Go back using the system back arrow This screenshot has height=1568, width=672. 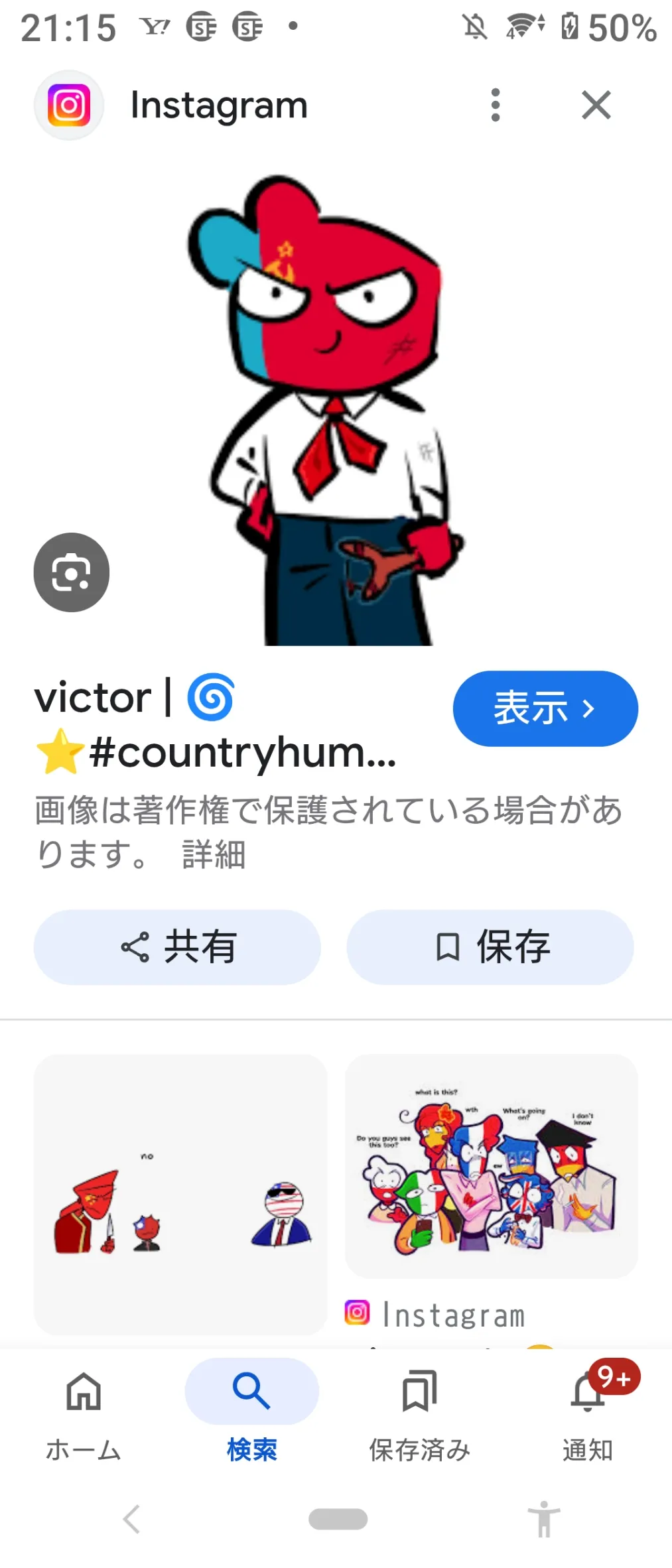click(132, 1519)
